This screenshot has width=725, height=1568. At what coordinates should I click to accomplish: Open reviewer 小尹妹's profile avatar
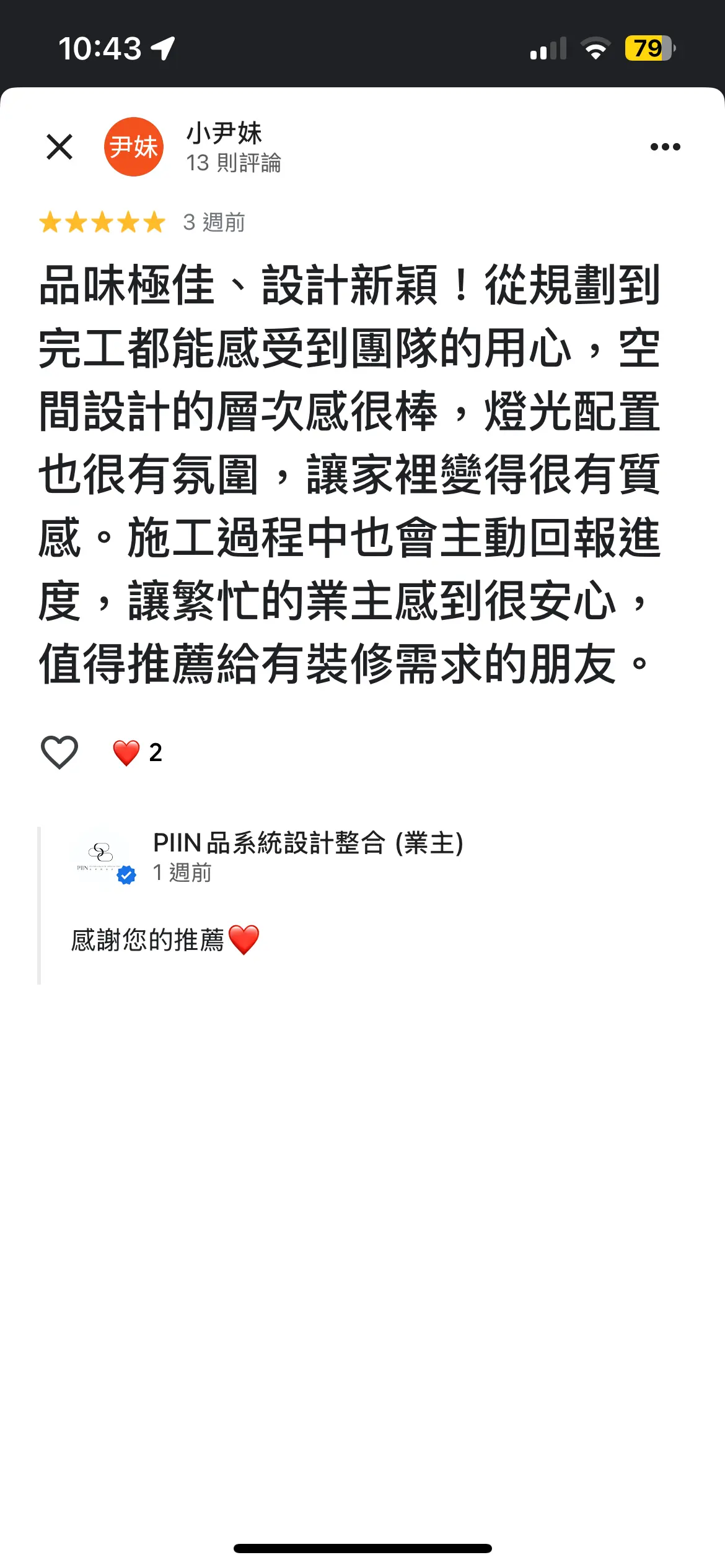pos(133,147)
